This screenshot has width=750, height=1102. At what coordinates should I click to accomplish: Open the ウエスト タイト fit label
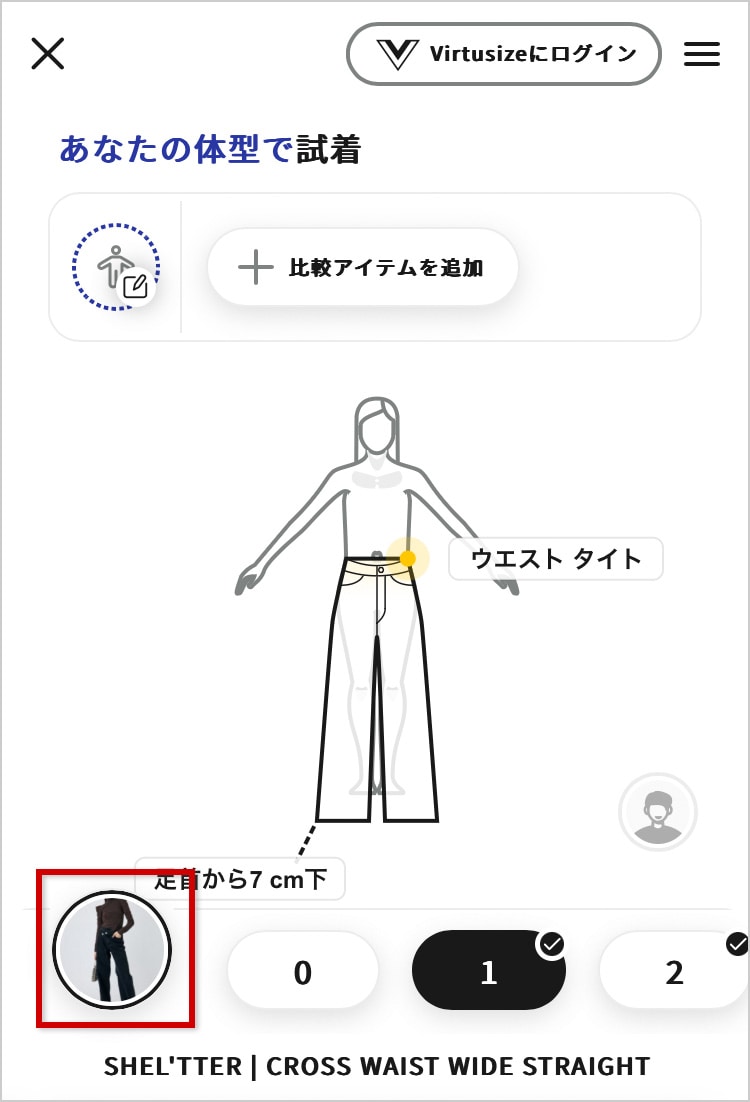[556, 559]
